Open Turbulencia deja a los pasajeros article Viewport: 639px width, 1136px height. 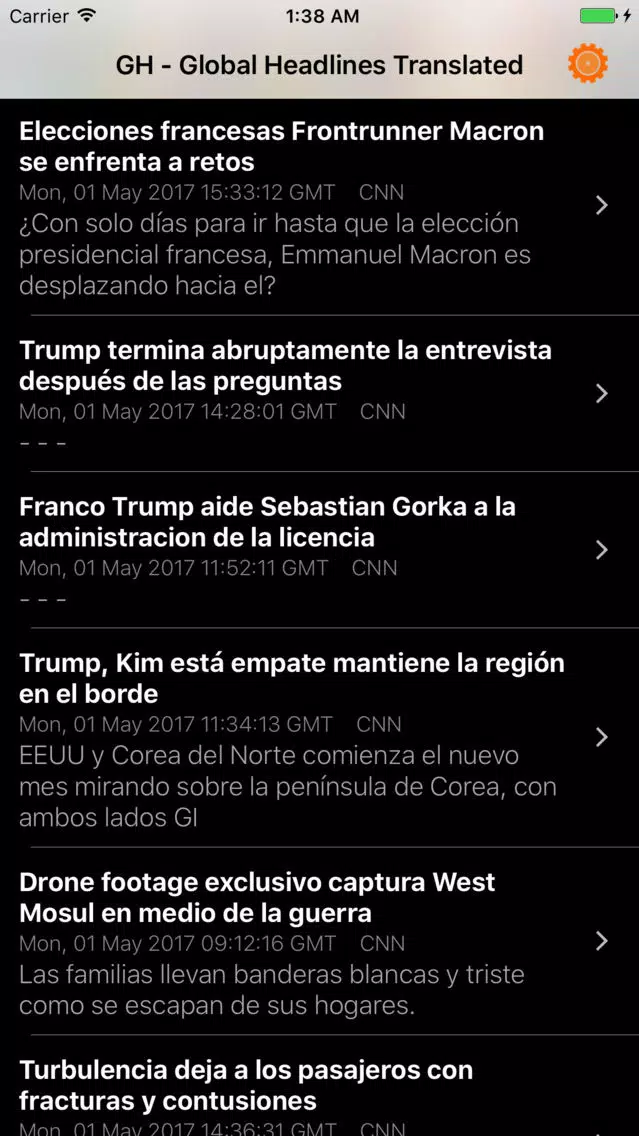pyautogui.click(x=320, y=1086)
